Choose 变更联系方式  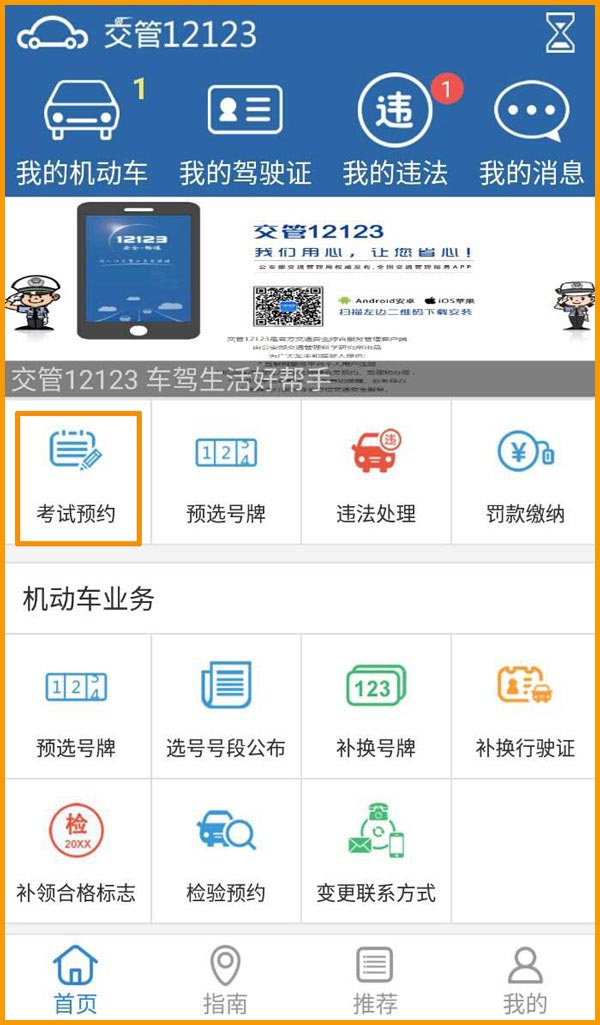pyautogui.click(x=376, y=853)
